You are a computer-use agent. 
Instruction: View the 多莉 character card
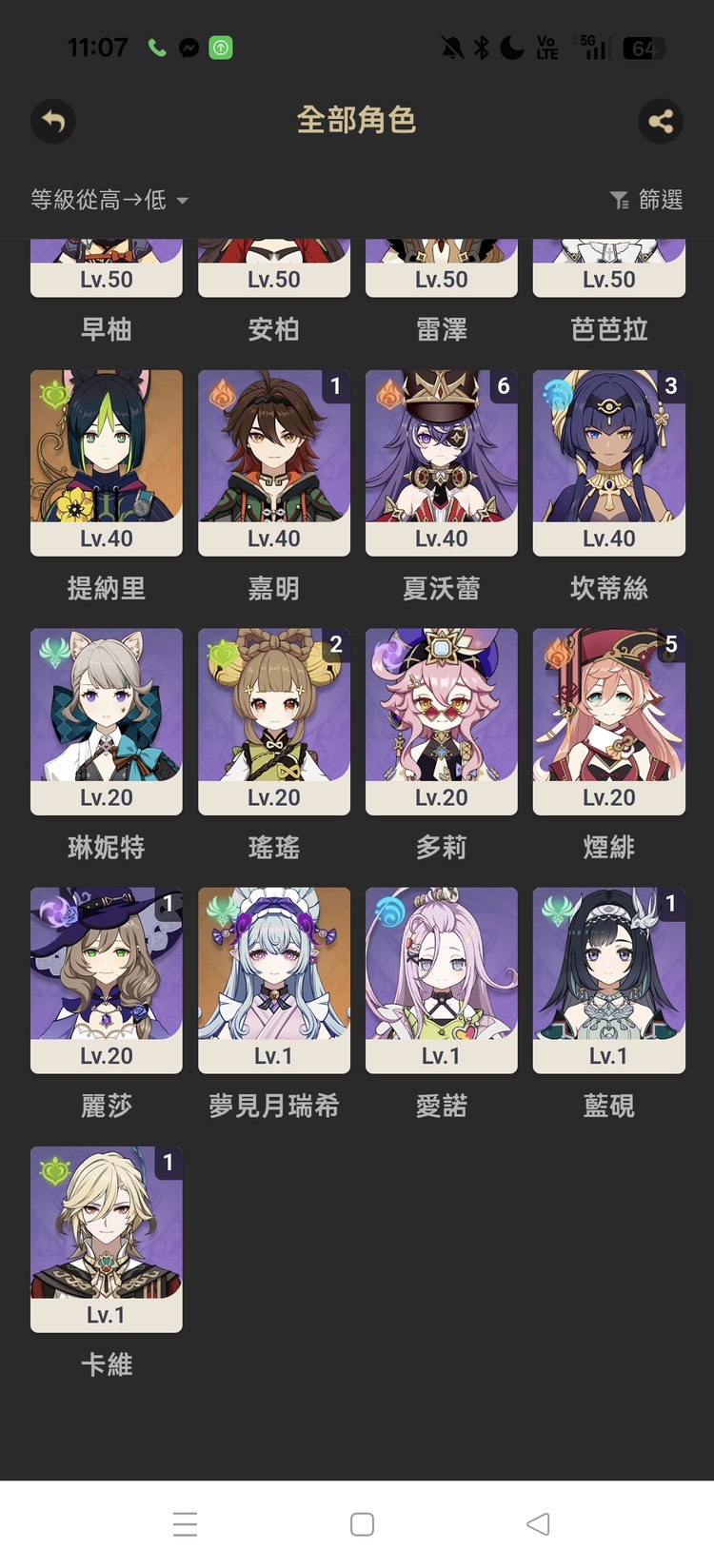441,721
